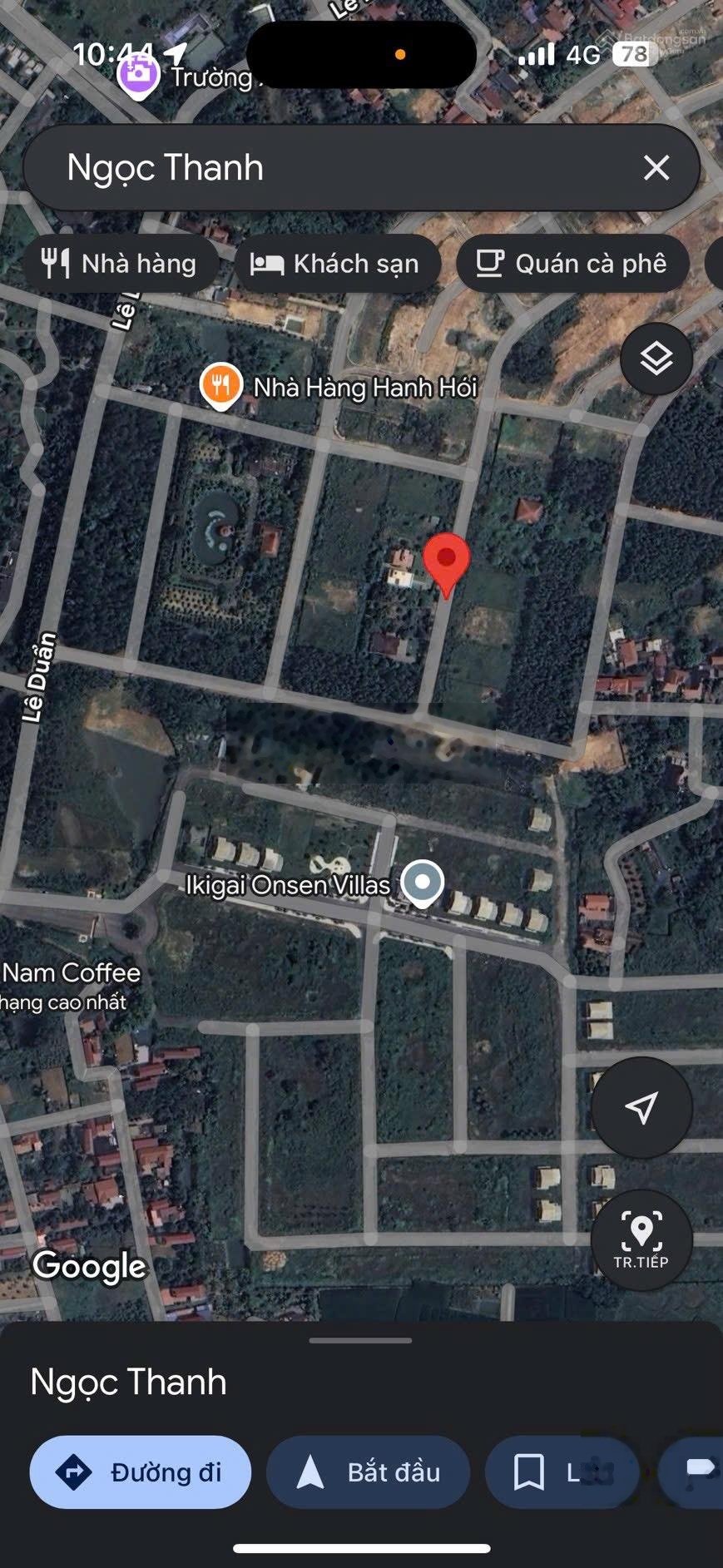Clear the Ngọc Thanh search
This screenshot has width=723, height=1568.
coord(656,168)
